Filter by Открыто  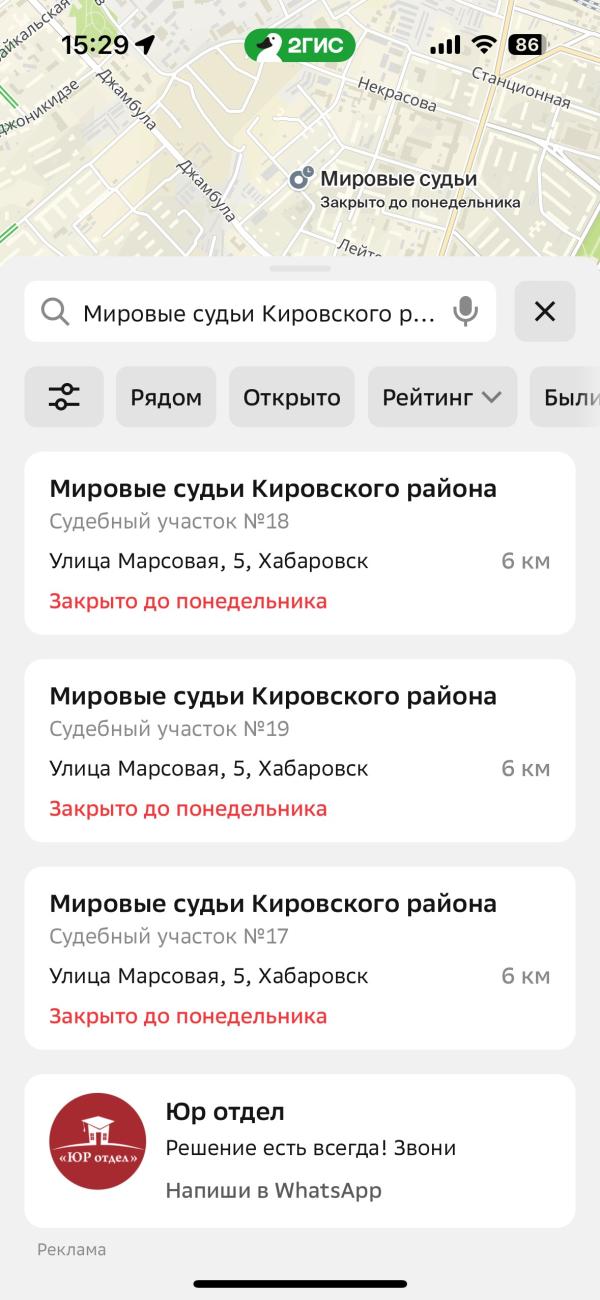[x=292, y=397]
